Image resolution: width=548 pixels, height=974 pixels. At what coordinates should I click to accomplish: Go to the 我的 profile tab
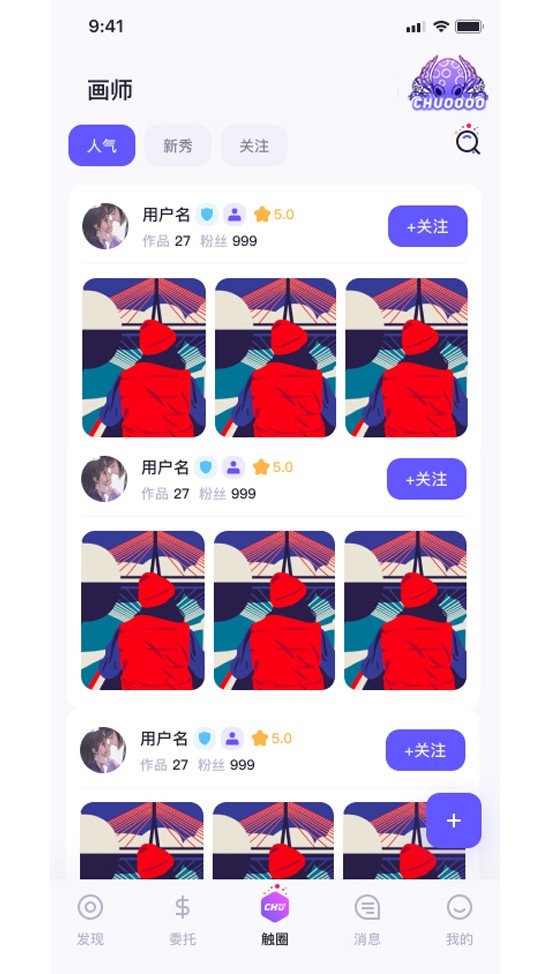point(459,921)
